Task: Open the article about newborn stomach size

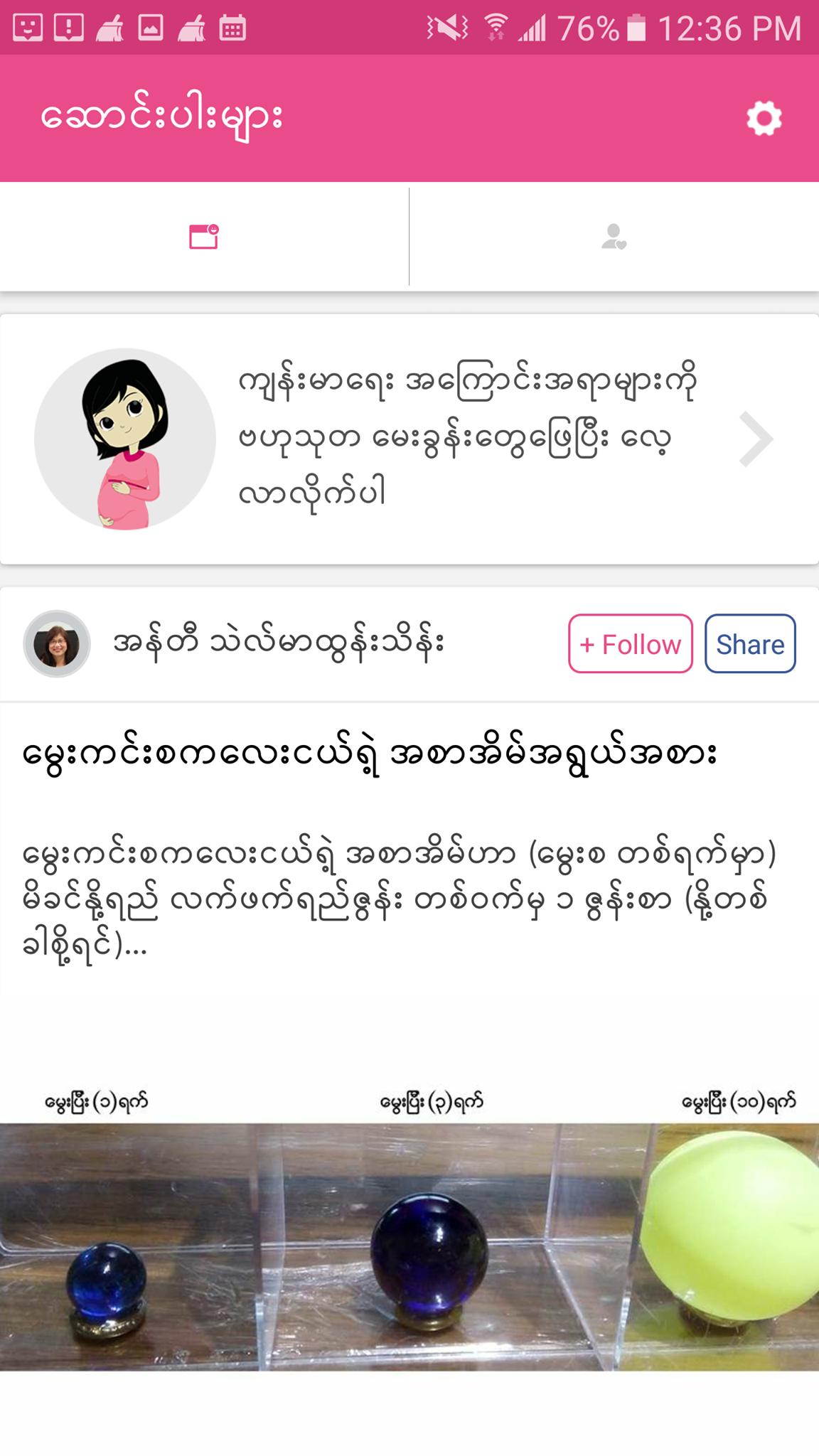Action: (x=370, y=754)
